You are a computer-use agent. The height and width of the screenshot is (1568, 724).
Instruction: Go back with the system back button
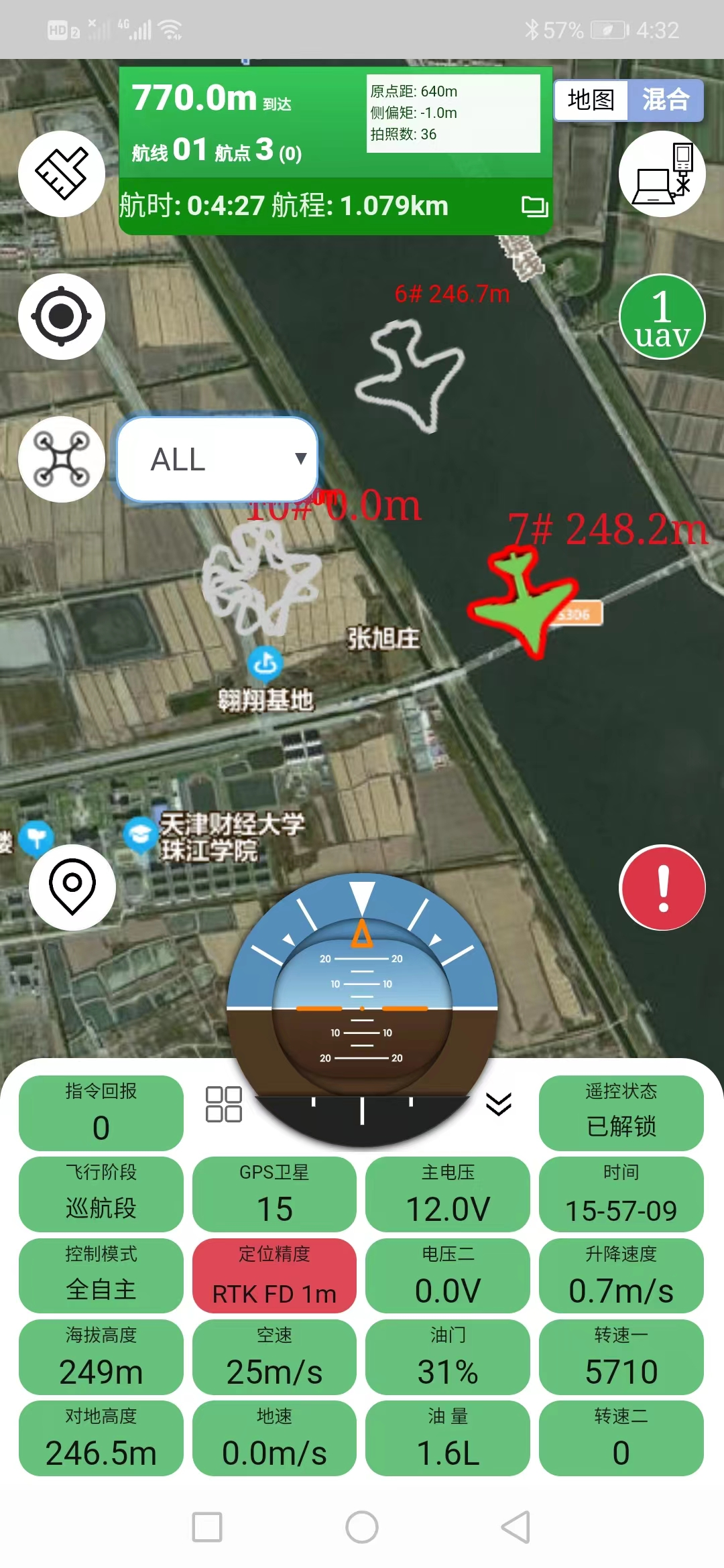(x=516, y=1527)
